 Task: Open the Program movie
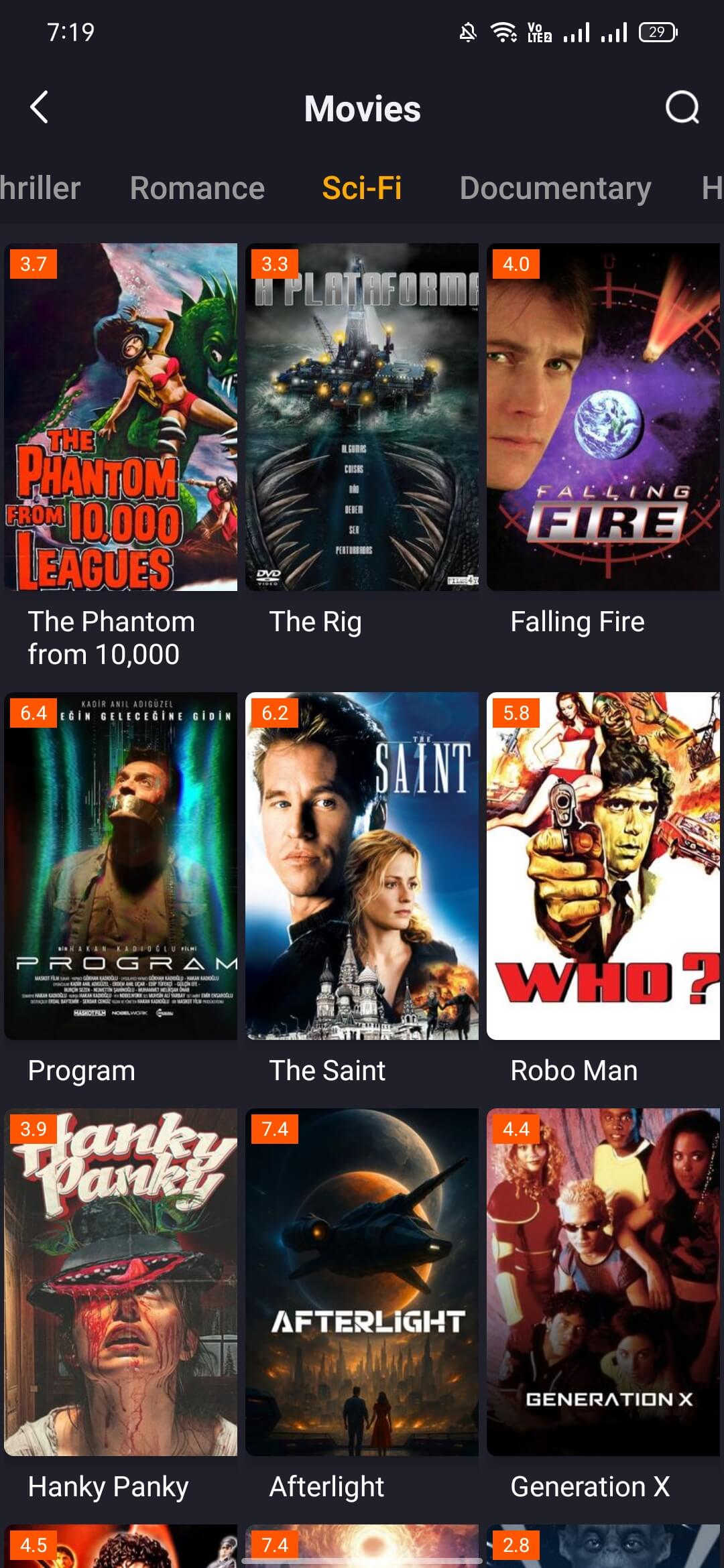[121, 866]
